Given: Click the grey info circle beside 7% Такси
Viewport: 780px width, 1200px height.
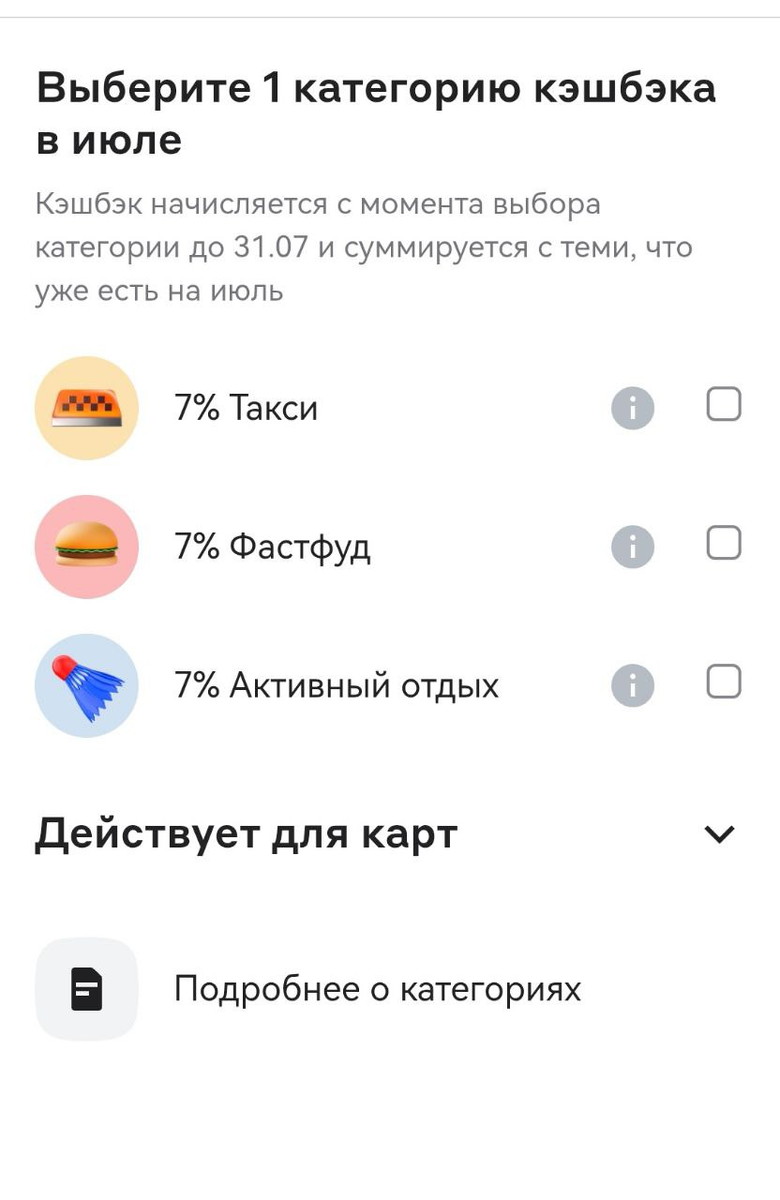Looking at the screenshot, I should click(632, 408).
